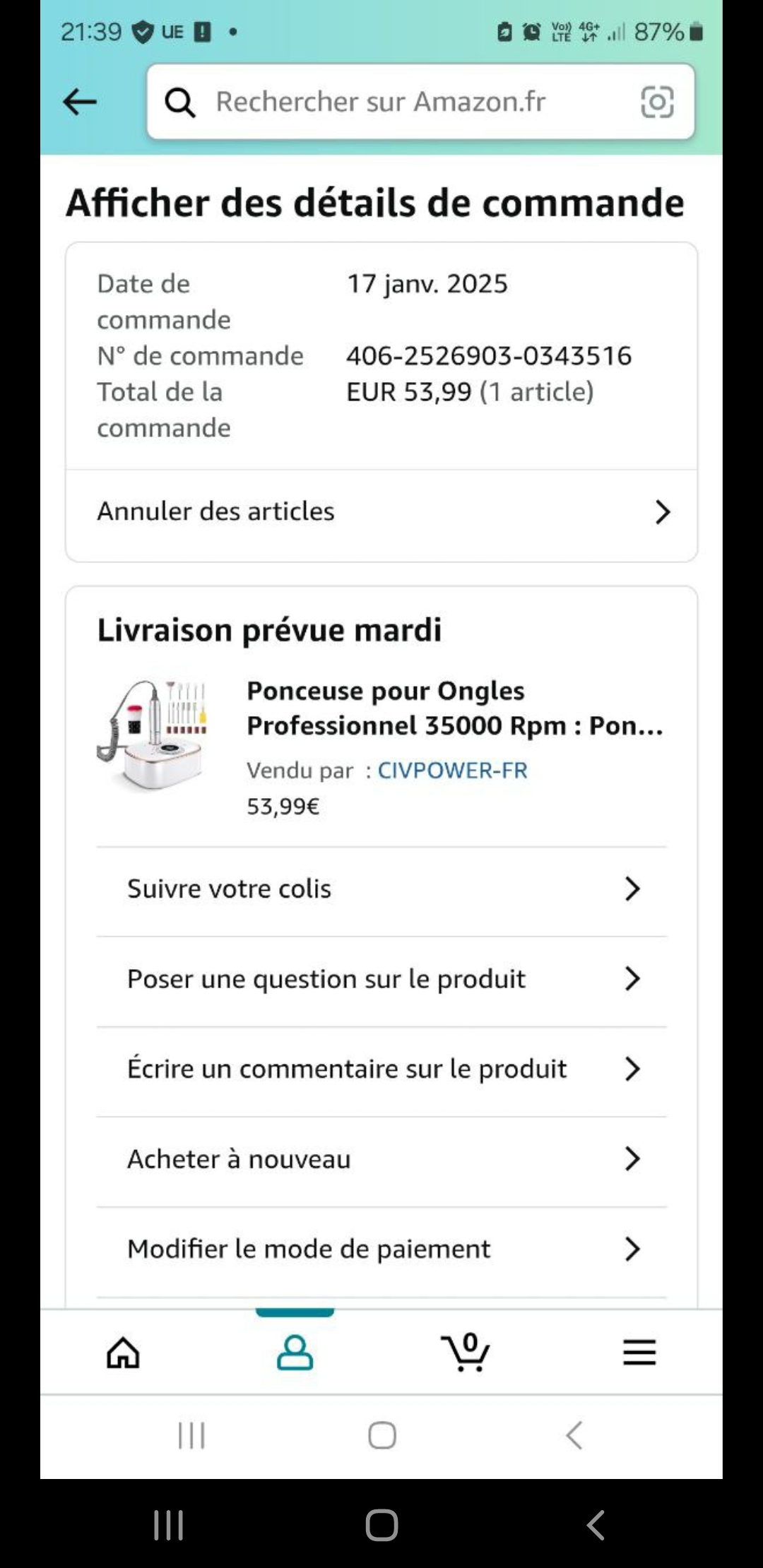763x1568 pixels.
Task: Switch to the Home tab
Action: (x=124, y=1353)
